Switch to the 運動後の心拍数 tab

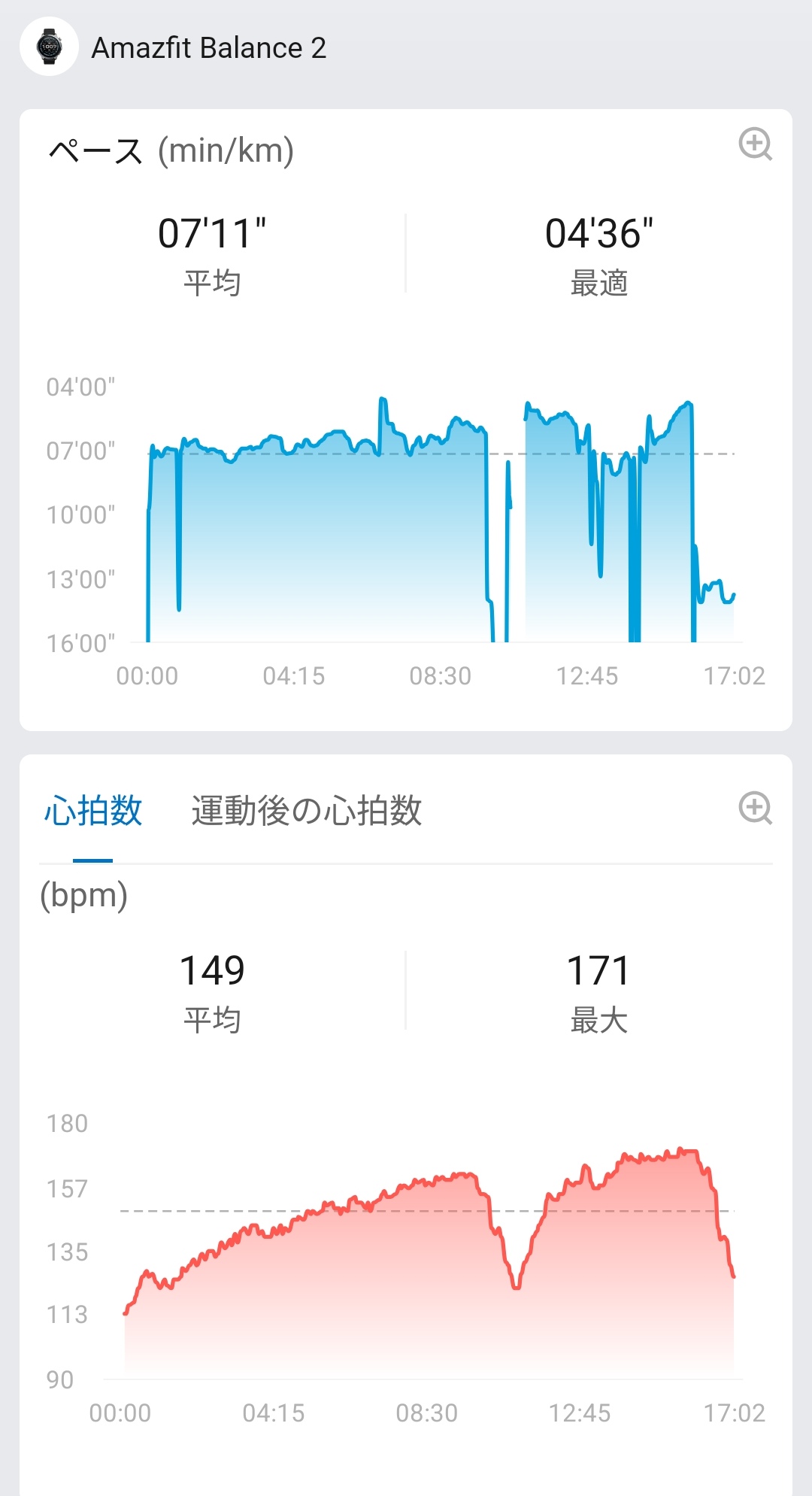pos(306,811)
